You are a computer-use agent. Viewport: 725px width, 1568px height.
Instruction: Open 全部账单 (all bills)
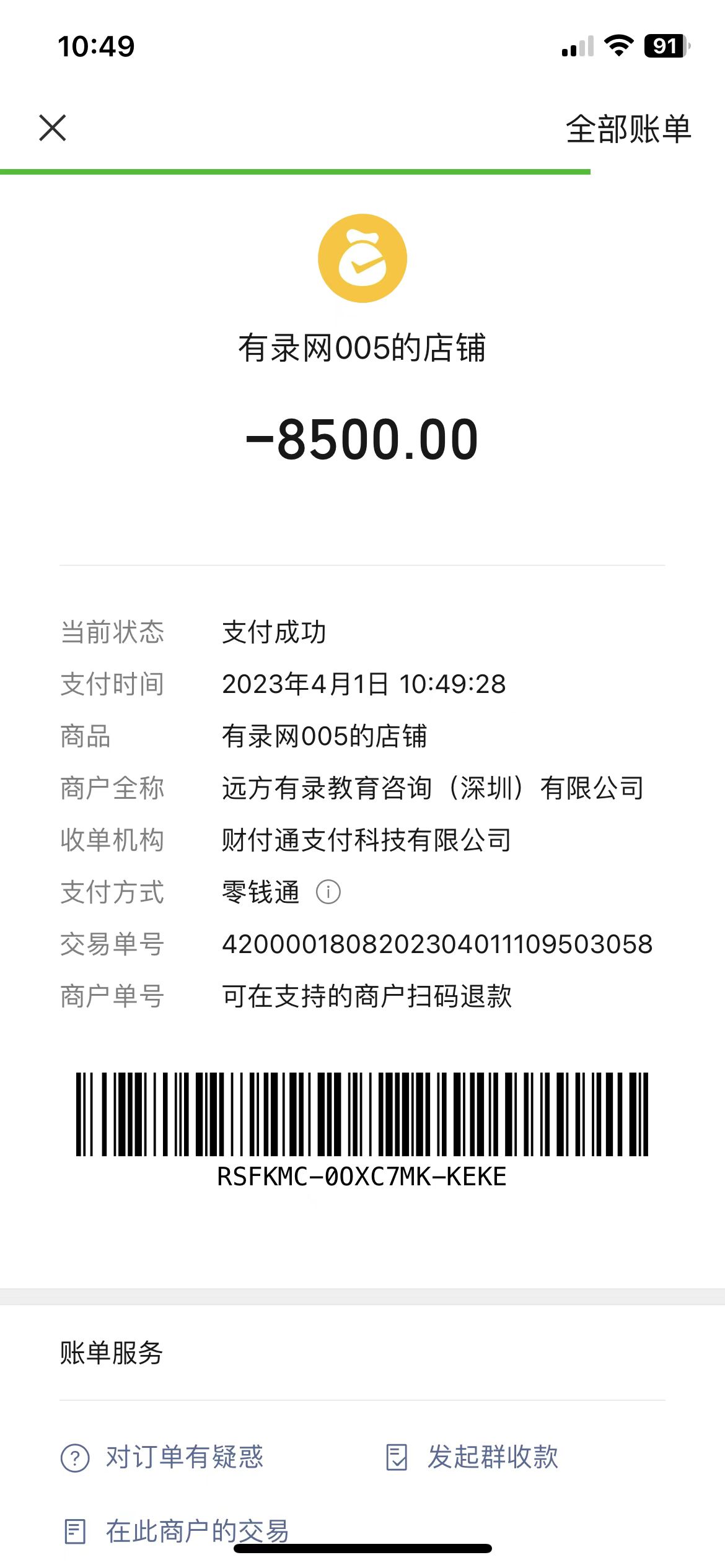click(x=628, y=129)
